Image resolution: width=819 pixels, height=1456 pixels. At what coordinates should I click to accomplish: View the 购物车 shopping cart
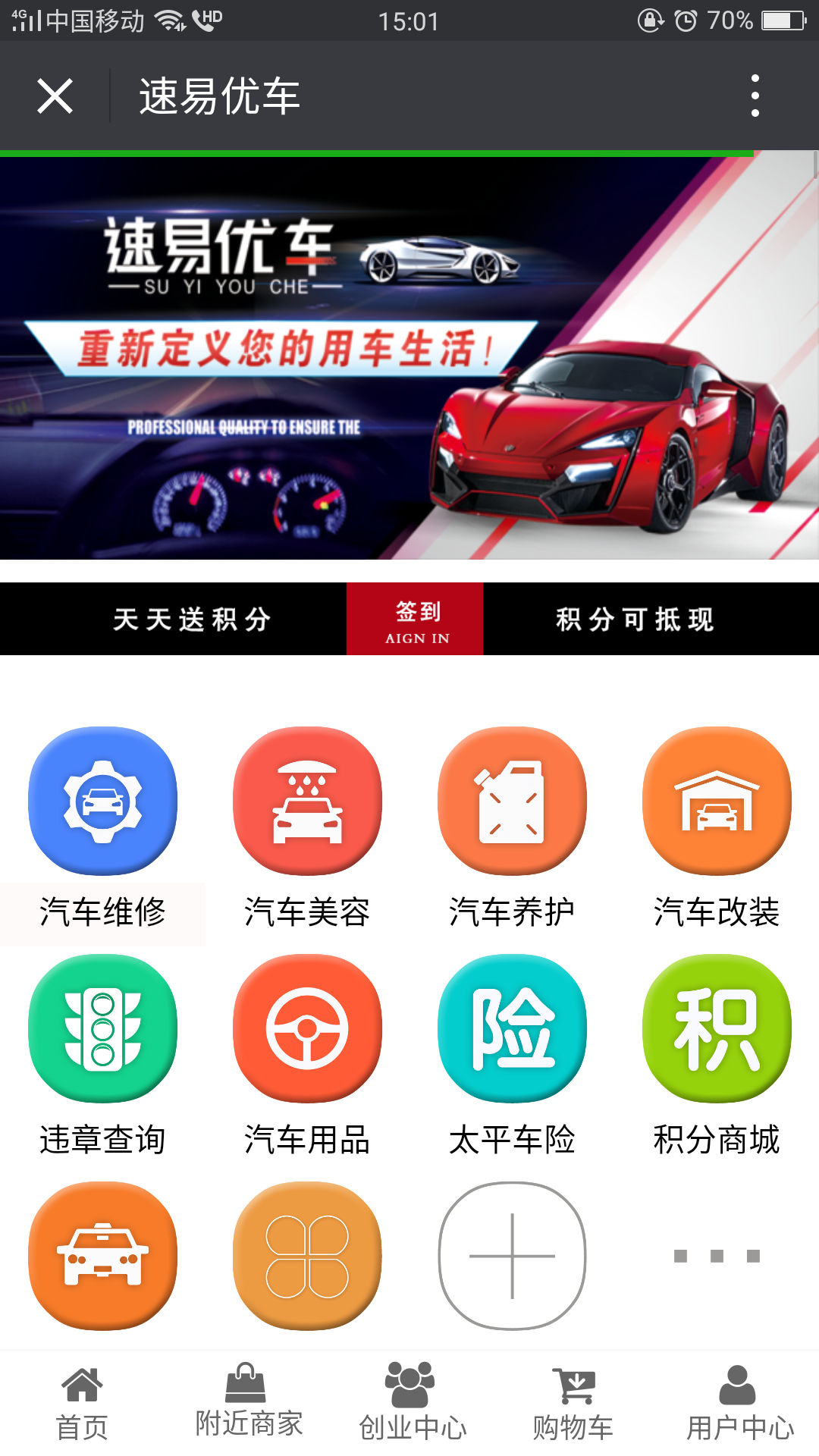point(573,1403)
